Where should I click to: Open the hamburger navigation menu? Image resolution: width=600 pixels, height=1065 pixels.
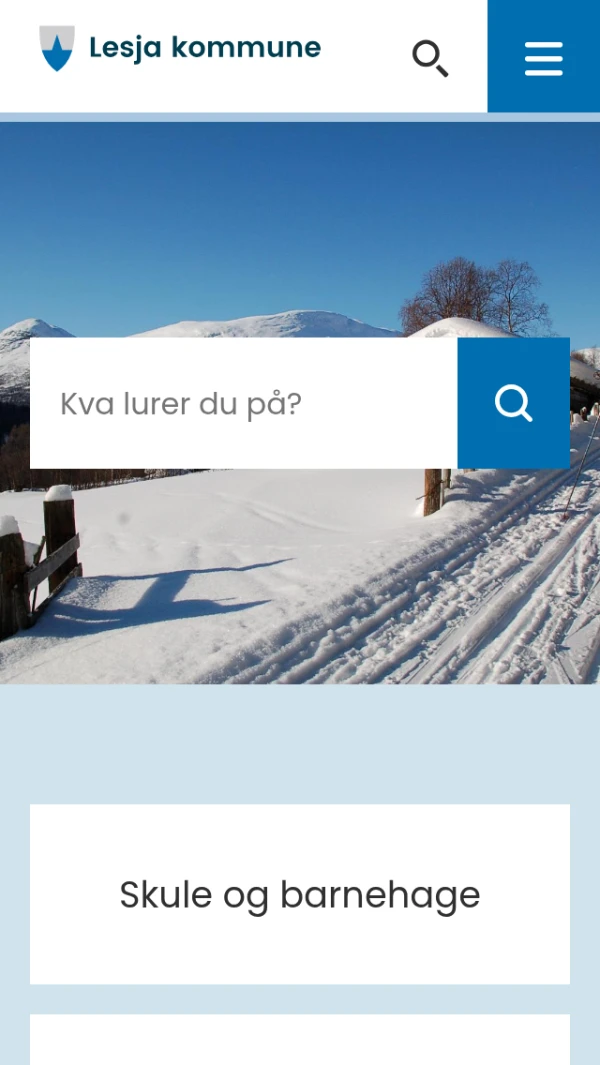pyautogui.click(x=544, y=57)
